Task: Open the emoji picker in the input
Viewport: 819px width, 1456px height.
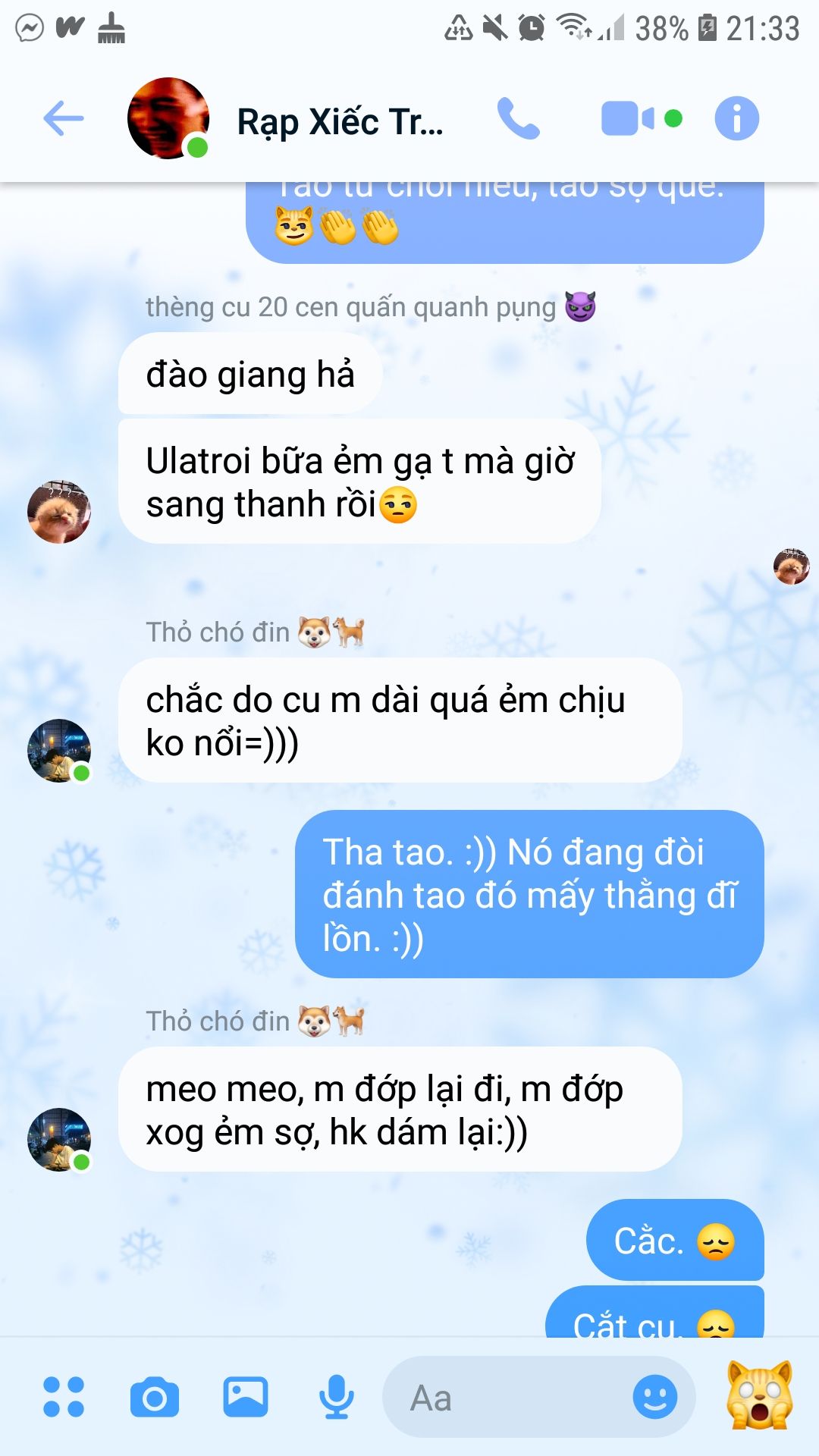Action: tap(654, 1397)
